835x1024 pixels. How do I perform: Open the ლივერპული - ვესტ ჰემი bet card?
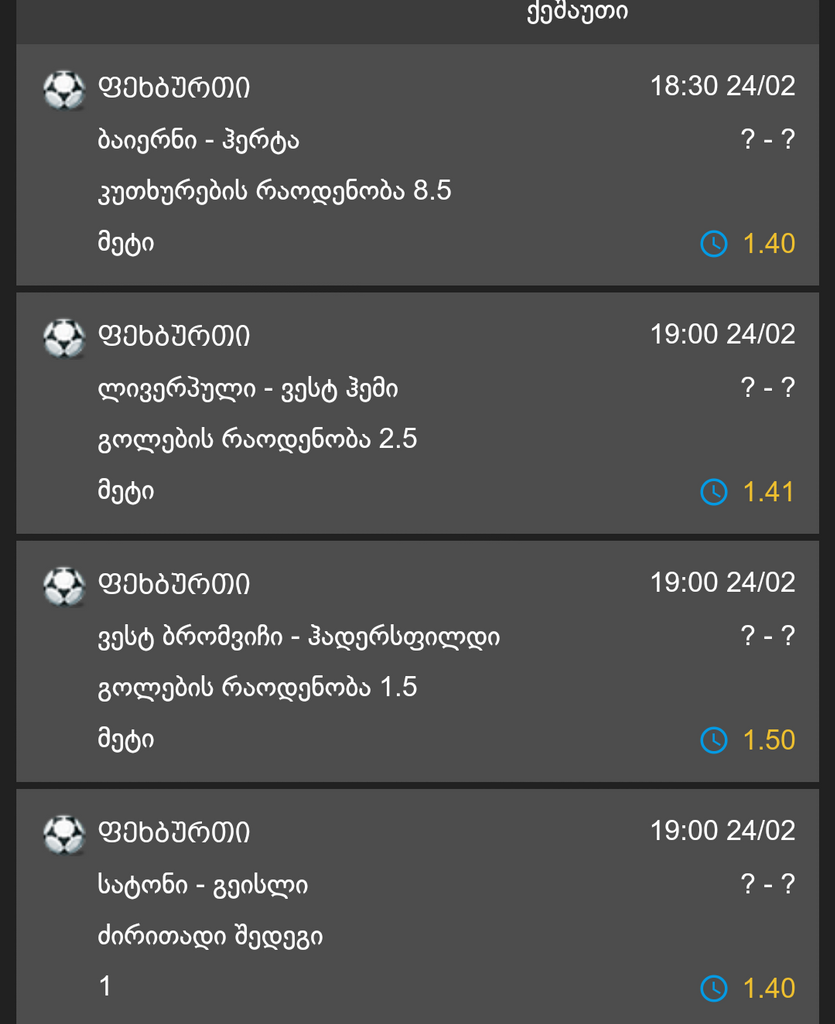[417, 413]
